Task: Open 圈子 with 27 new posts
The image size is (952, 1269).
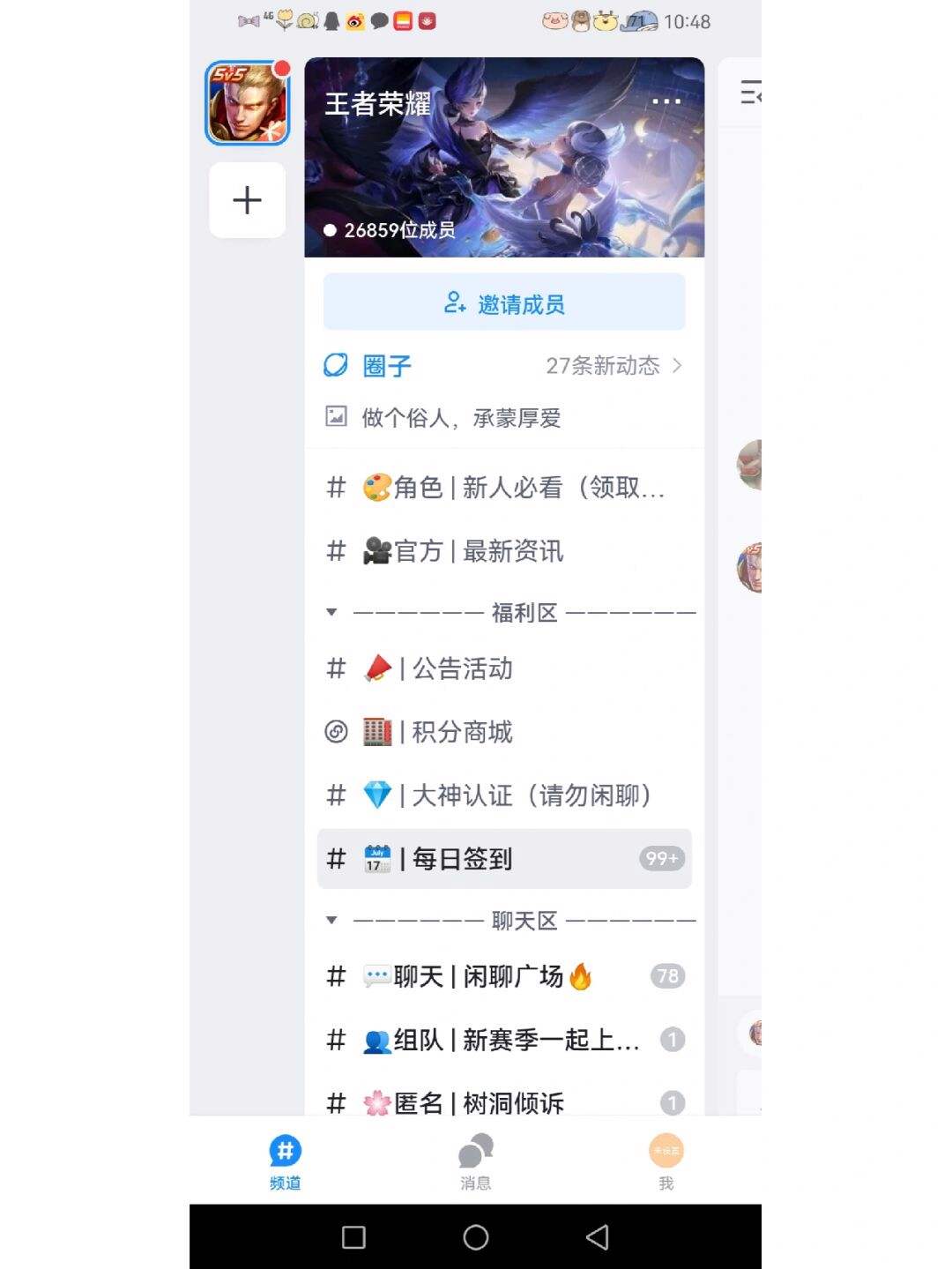Action: 504,365
